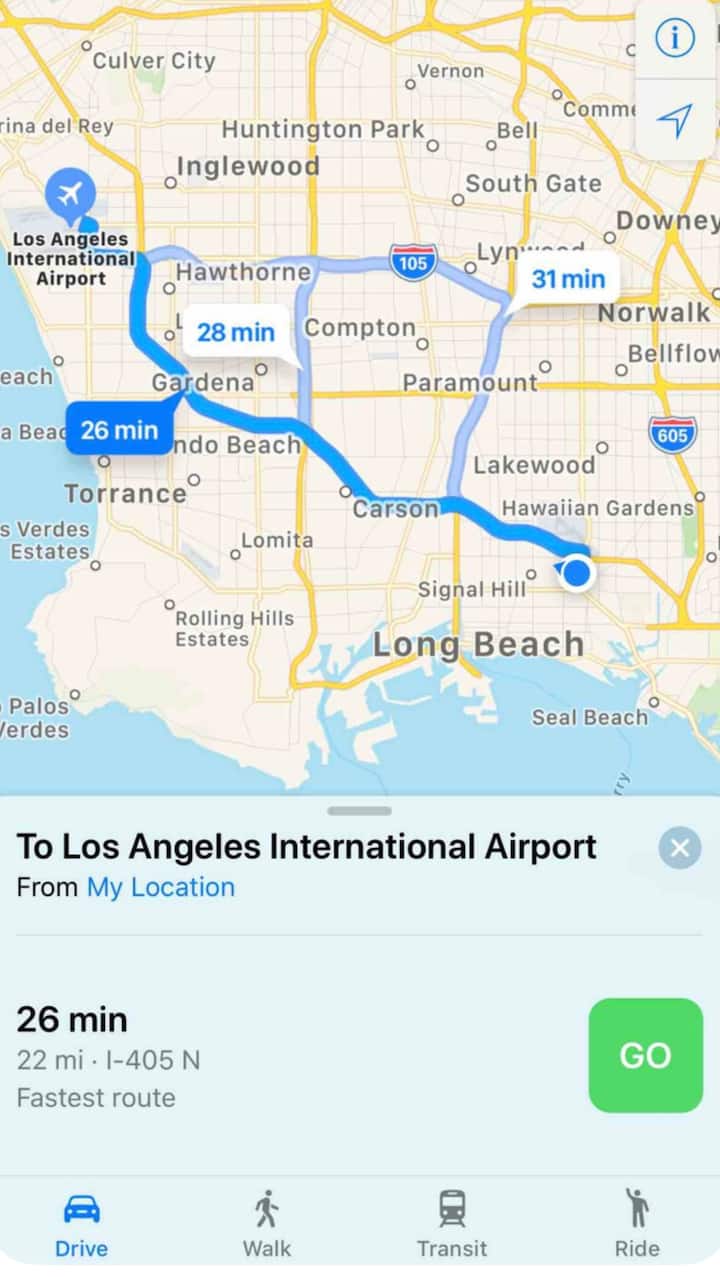
Task: Start navigation with the GO button
Action: pos(645,1055)
